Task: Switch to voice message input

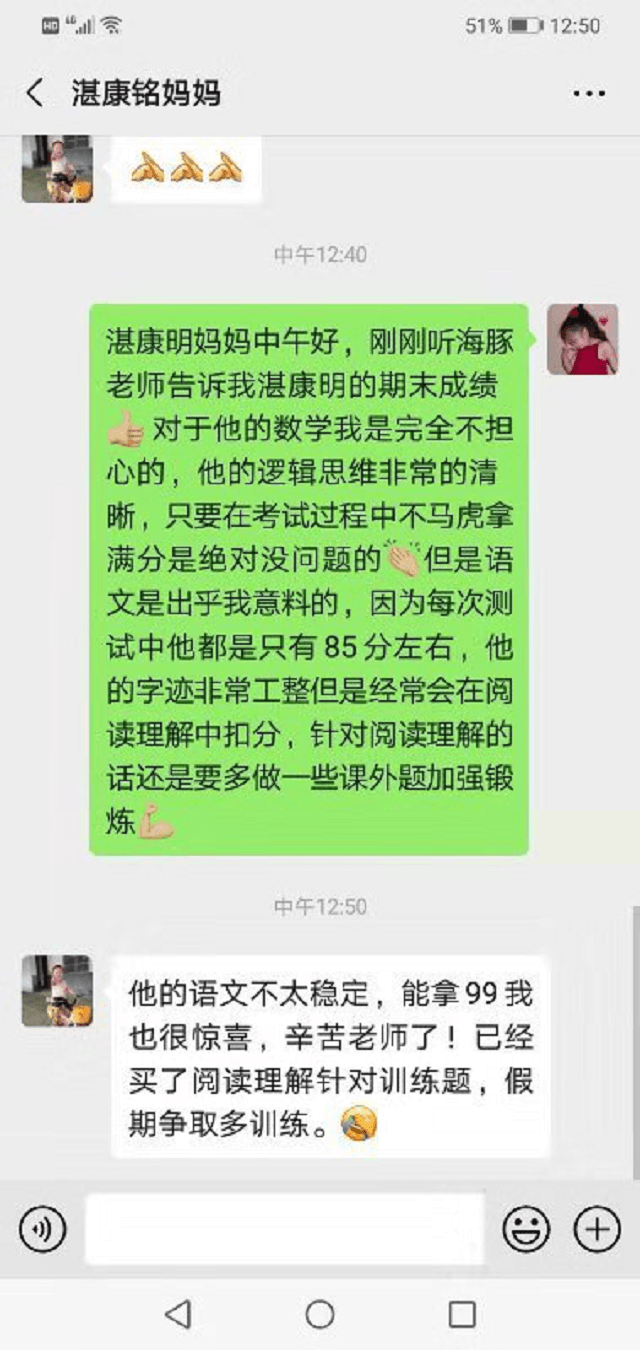Action: 42,1230
